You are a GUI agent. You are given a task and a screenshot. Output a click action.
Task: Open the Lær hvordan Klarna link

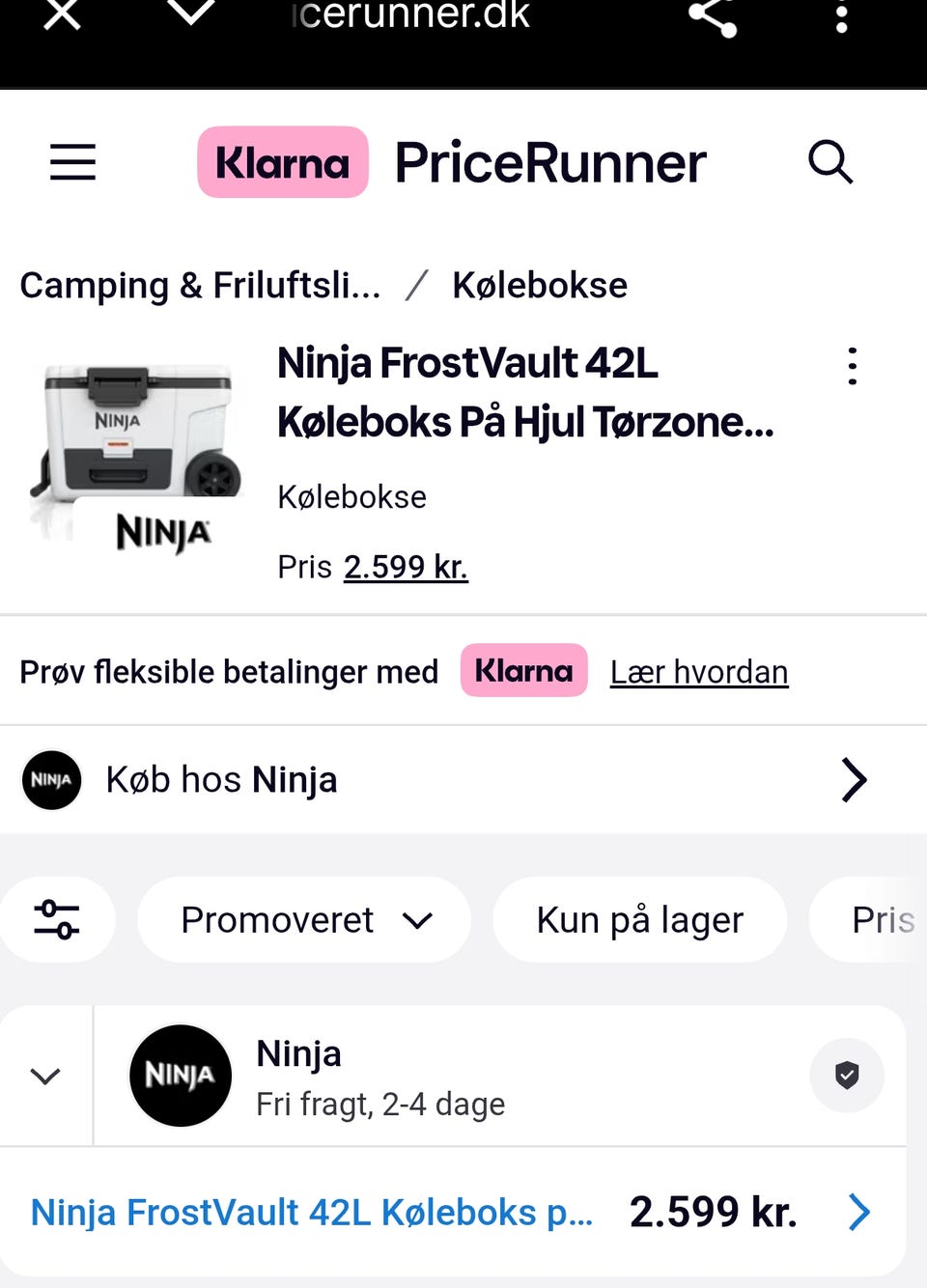coord(699,672)
